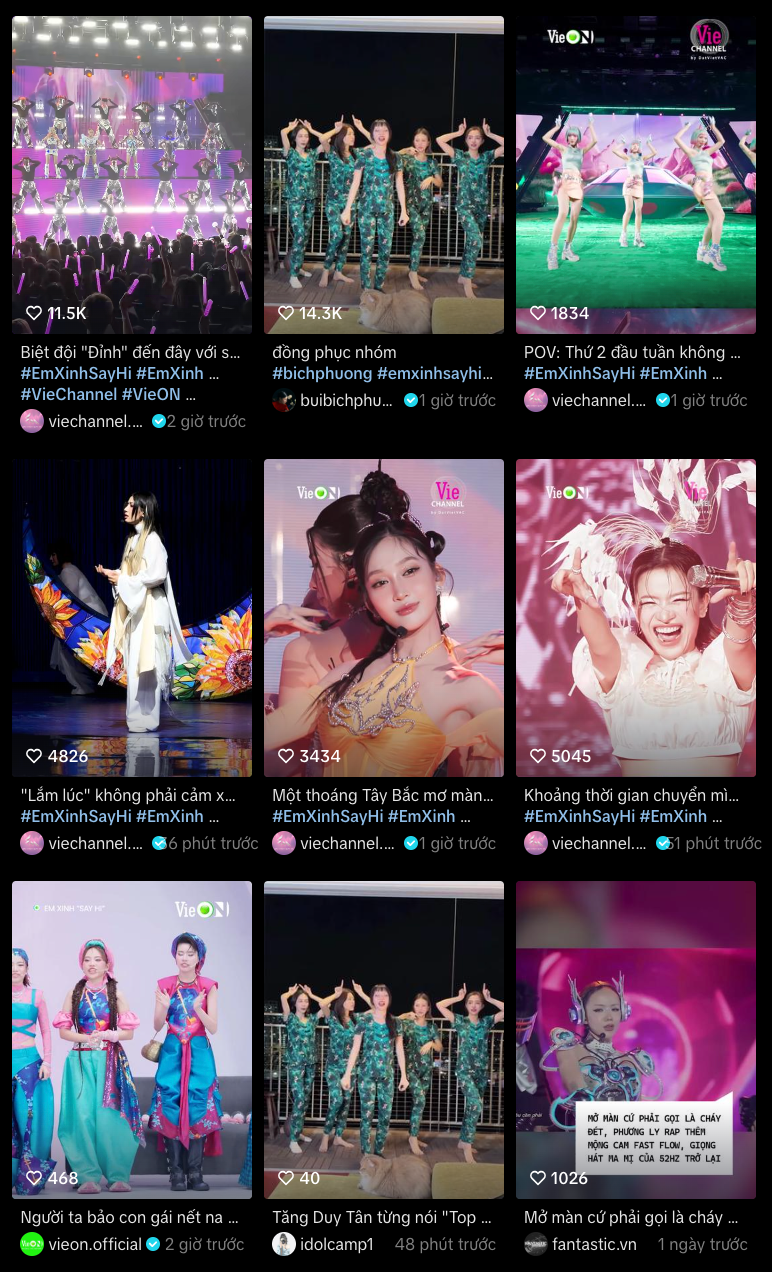Open the "Người ta bảo con gái" video

131,1040
